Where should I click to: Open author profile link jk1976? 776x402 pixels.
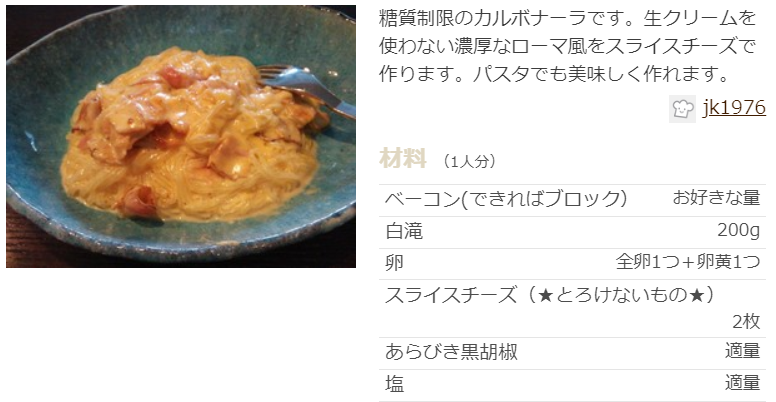pyautogui.click(x=733, y=108)
